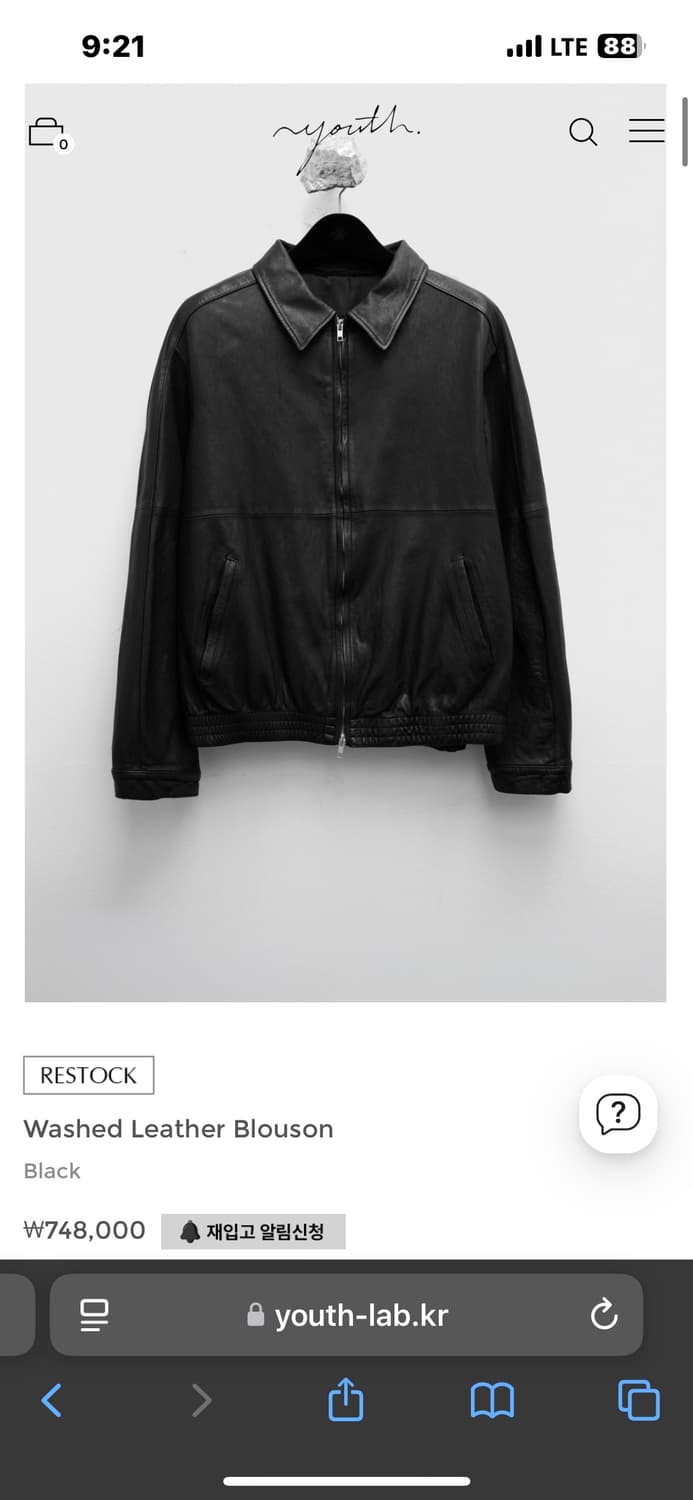Viewport: 693px width, 1500px height.
Task: View the Washed Leather Blouson product image
Action: (x=345, y=560)
